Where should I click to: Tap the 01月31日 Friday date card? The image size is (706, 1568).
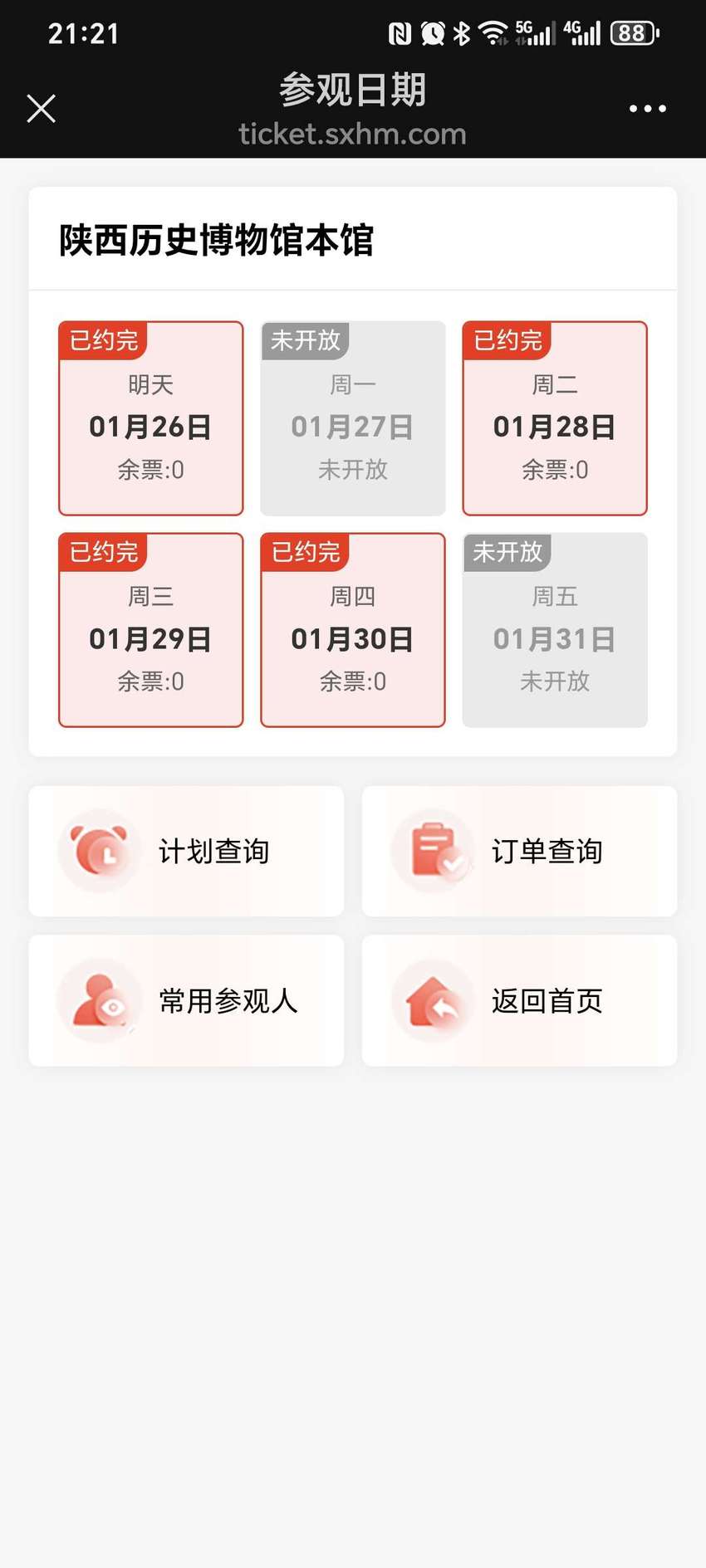pos(555,630)
